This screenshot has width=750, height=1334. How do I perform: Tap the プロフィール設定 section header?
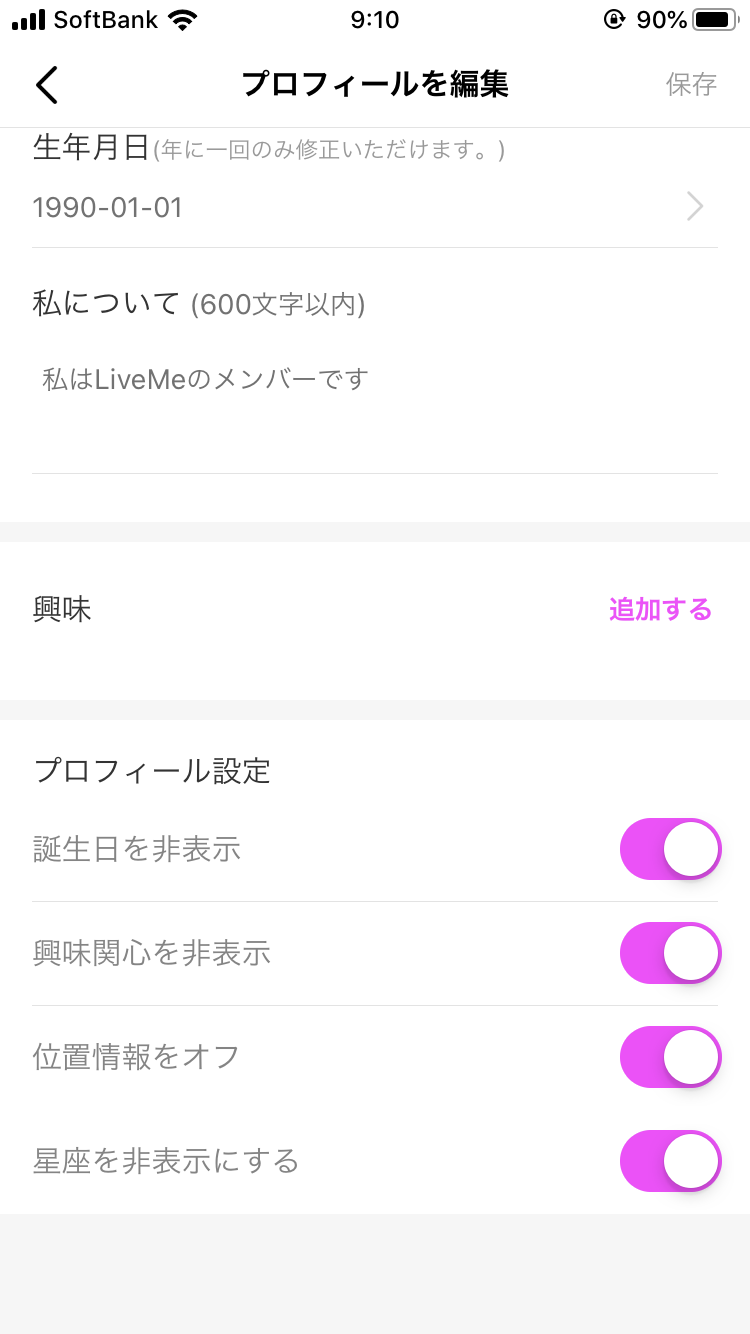pyautogui.click(x=151, y=771)
